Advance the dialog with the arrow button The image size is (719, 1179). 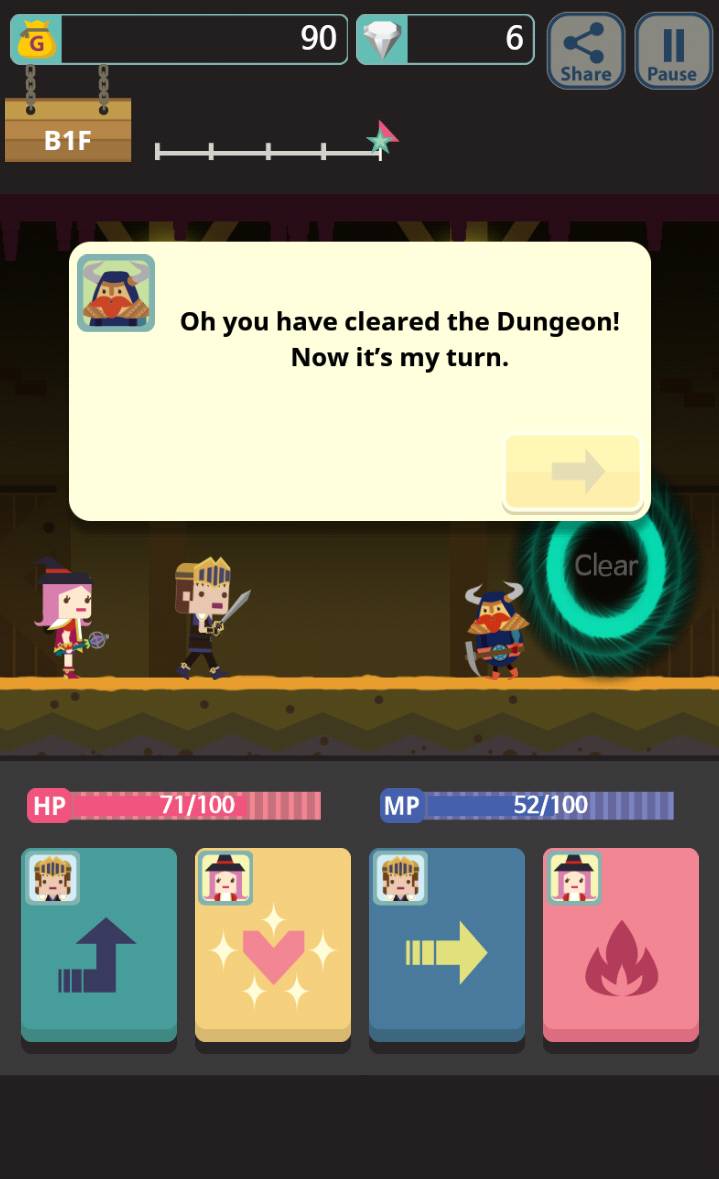[572, 472]
